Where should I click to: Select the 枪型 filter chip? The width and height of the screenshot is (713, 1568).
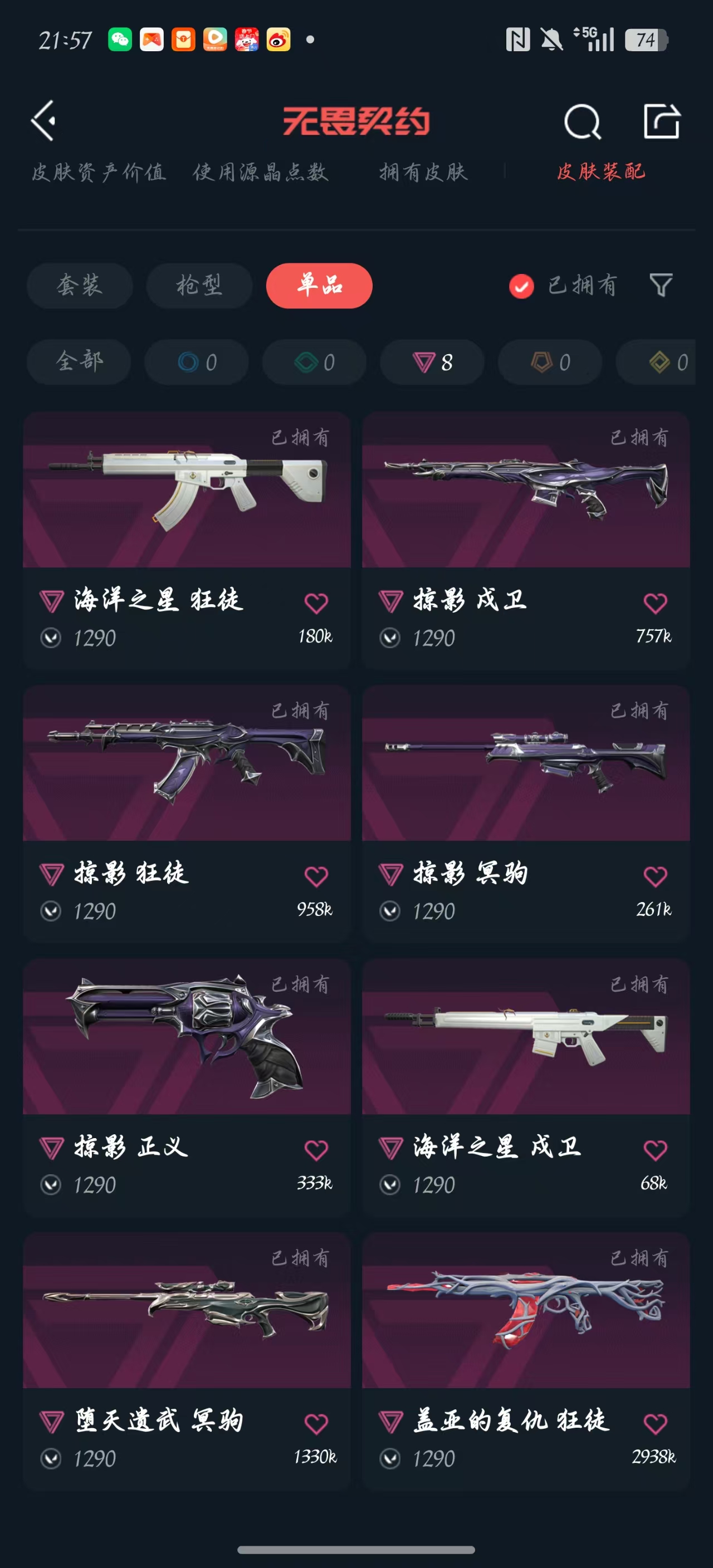199,286
